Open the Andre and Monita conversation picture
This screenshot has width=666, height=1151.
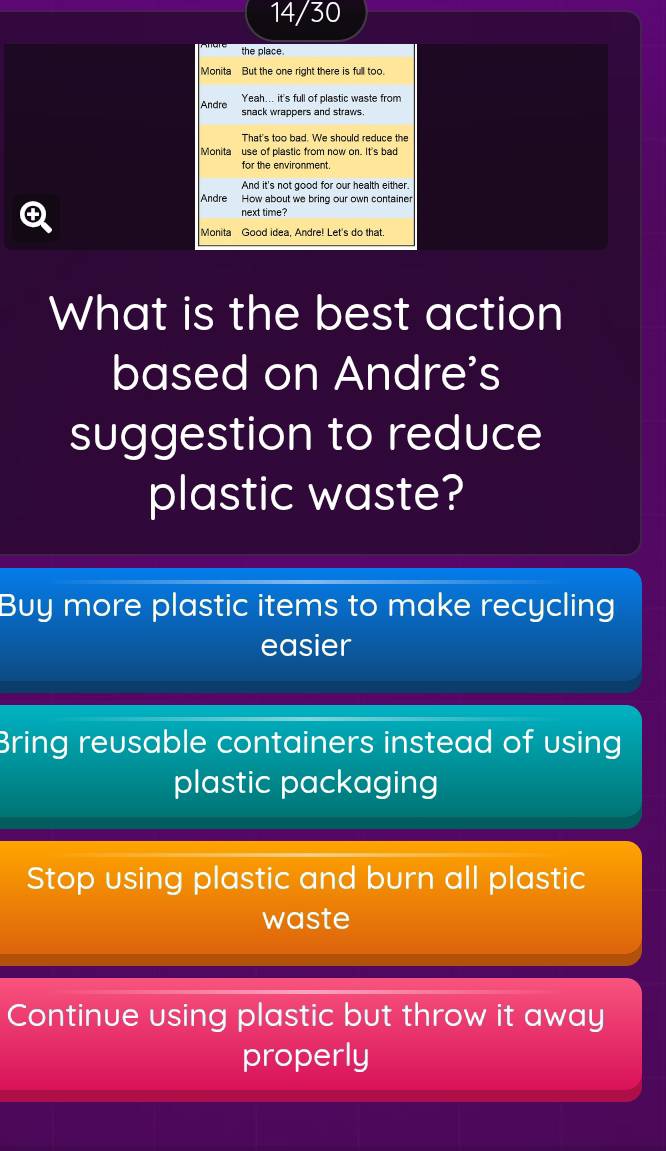click(306, 146)
